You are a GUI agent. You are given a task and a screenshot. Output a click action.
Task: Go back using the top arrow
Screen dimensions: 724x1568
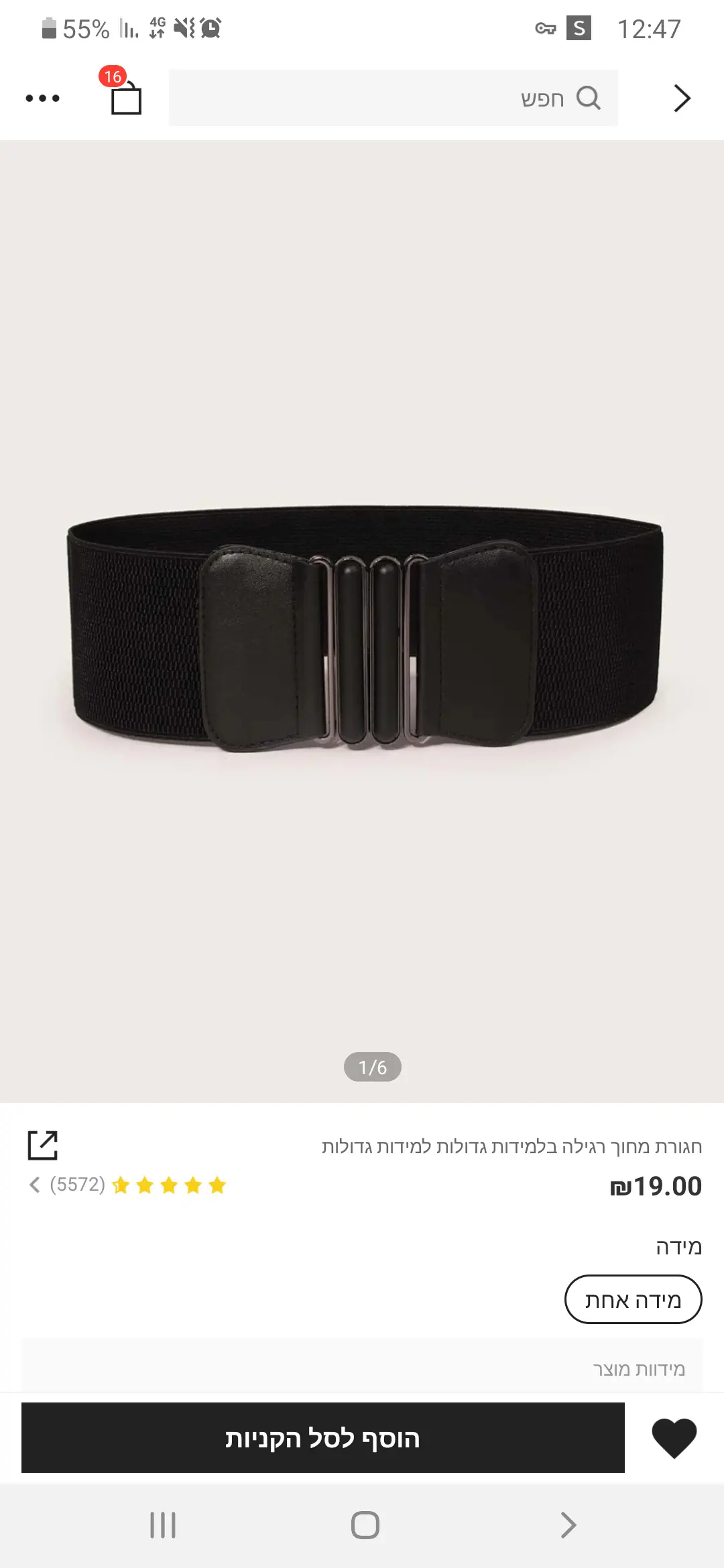coord(681,99)
